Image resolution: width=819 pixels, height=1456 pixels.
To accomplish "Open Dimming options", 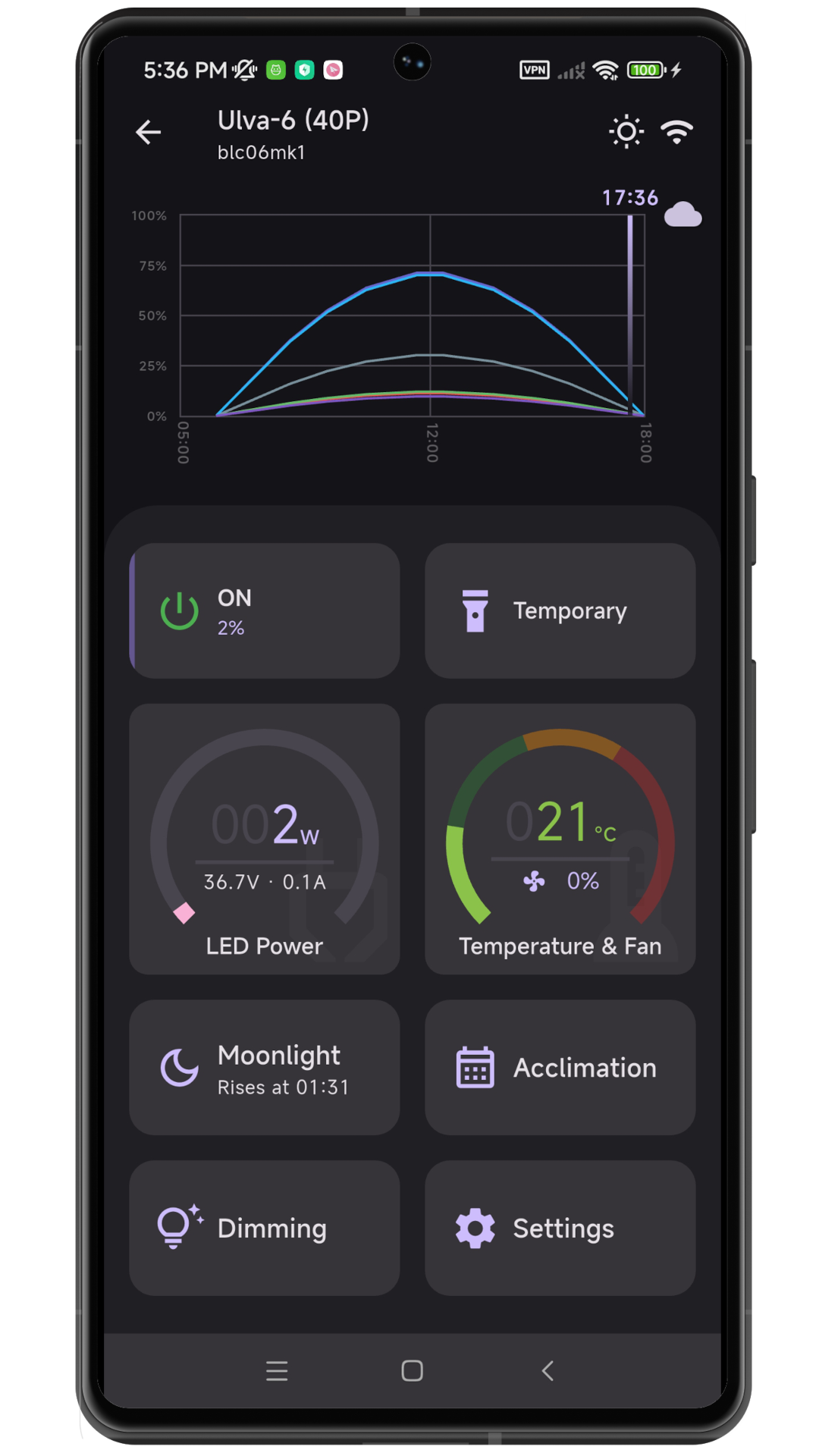I will 265,1228.
